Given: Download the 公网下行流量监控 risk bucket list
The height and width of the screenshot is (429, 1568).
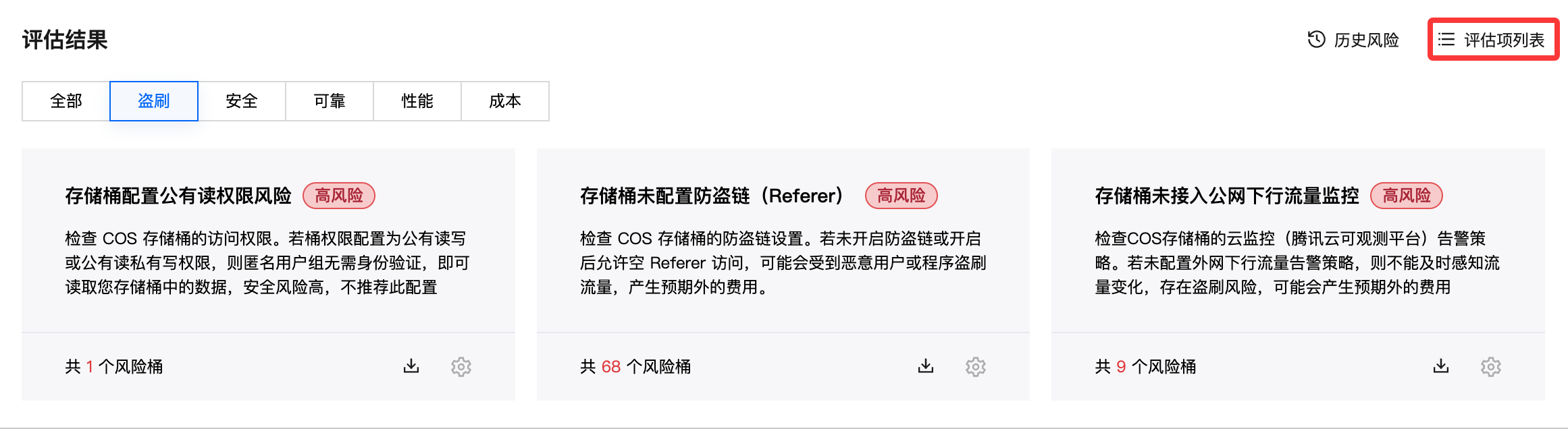Looking at the screenshot, I should coord(1441,366).
